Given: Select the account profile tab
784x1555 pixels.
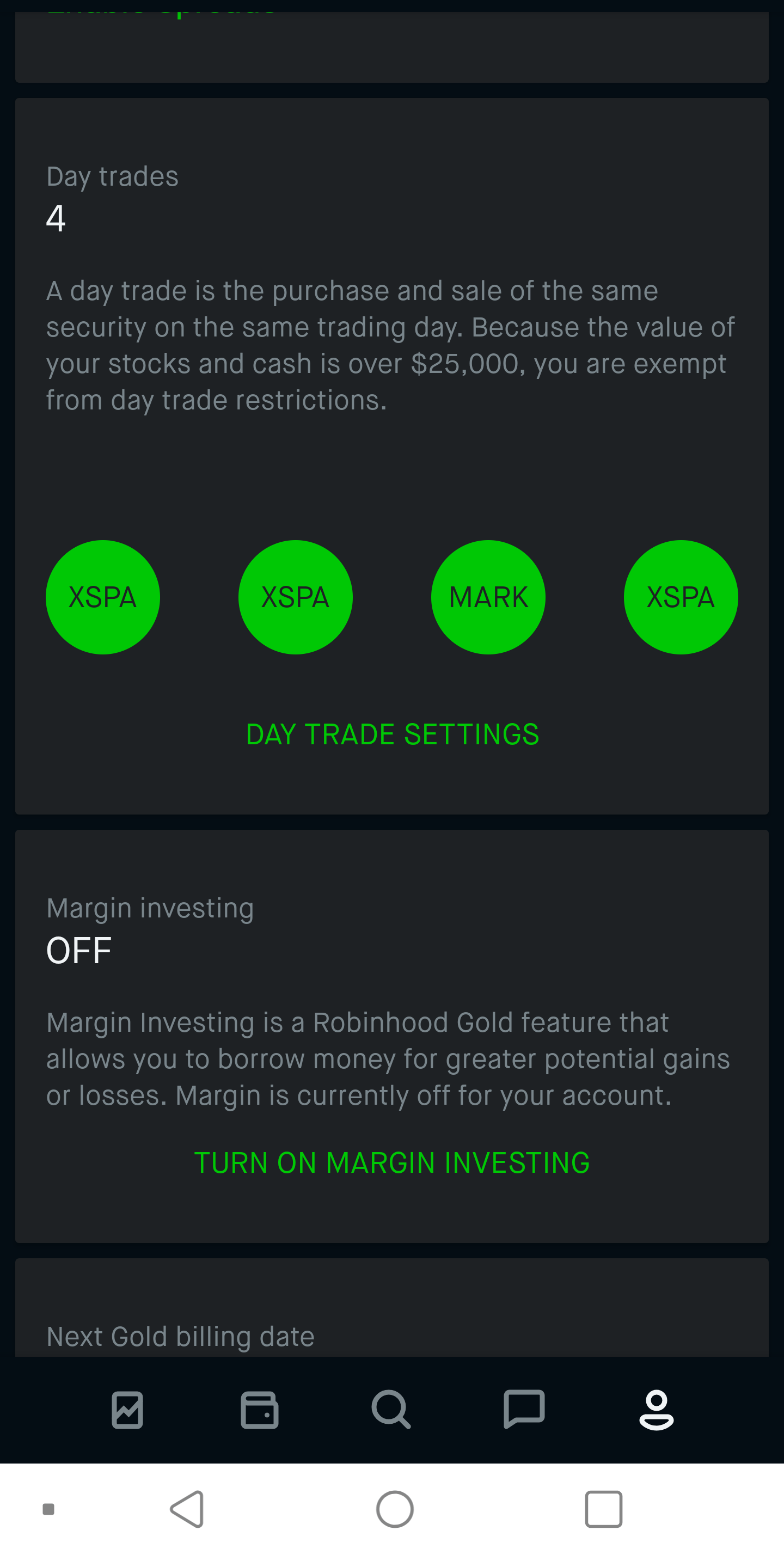Looking at the screenshot, I should click(656, 1410).
